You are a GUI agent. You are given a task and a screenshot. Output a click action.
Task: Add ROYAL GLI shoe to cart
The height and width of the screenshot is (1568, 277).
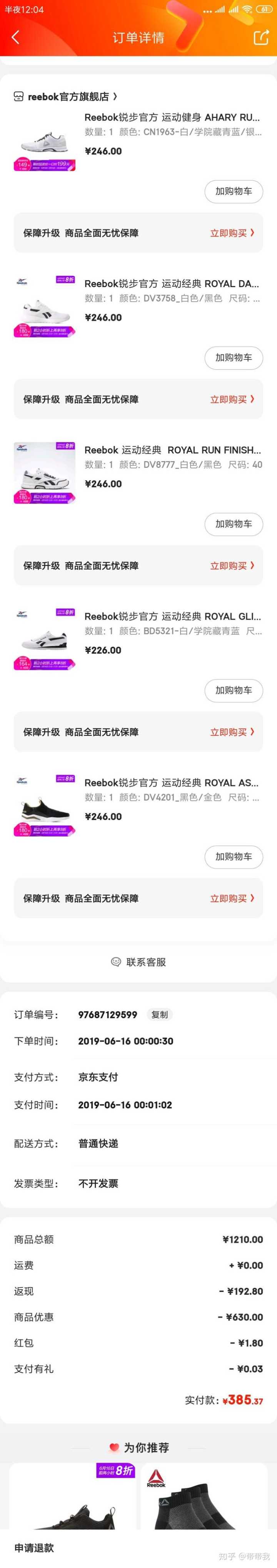[x=233, y=690]
